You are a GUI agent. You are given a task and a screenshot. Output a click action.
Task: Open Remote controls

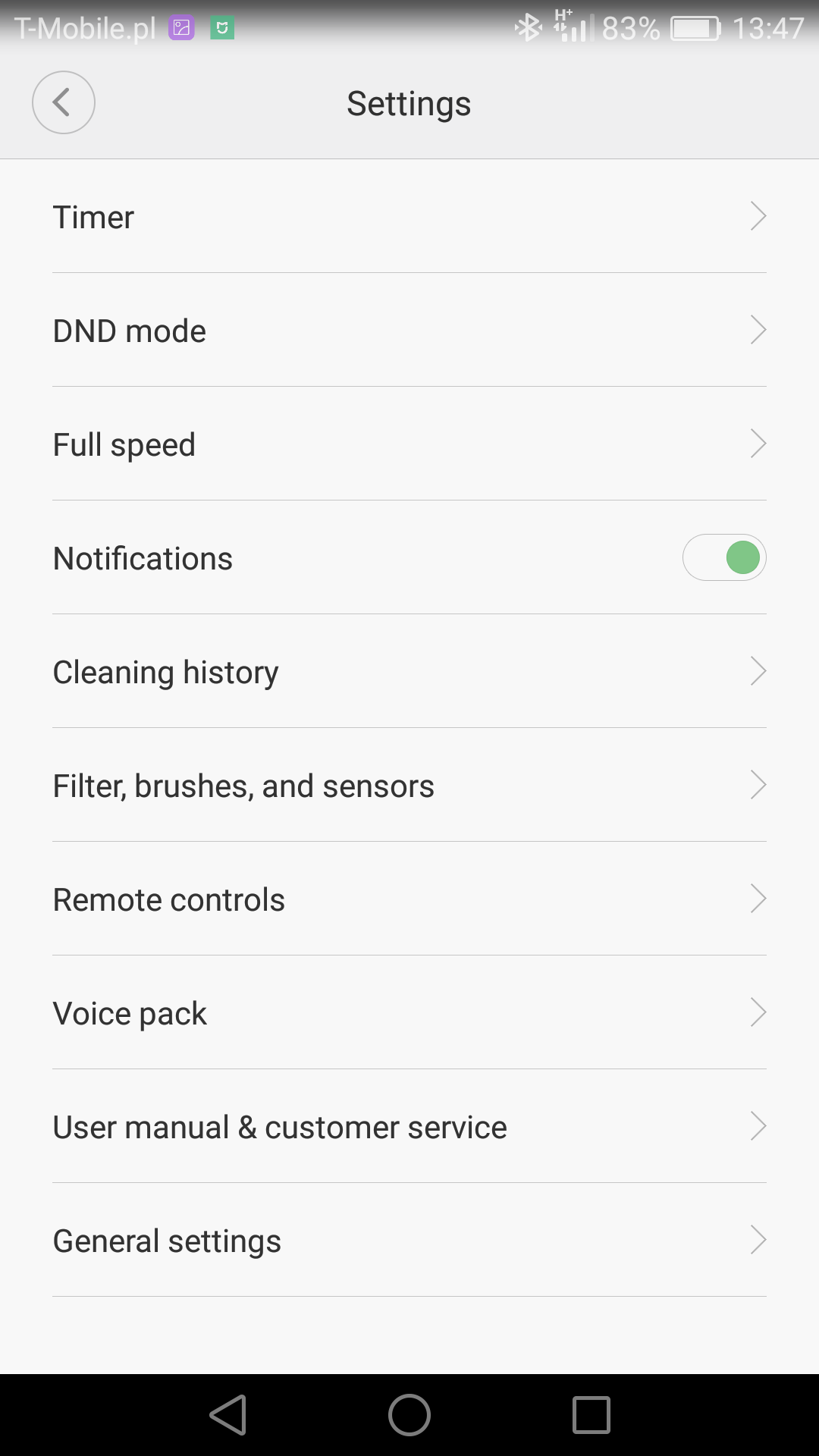pos(409,899)
